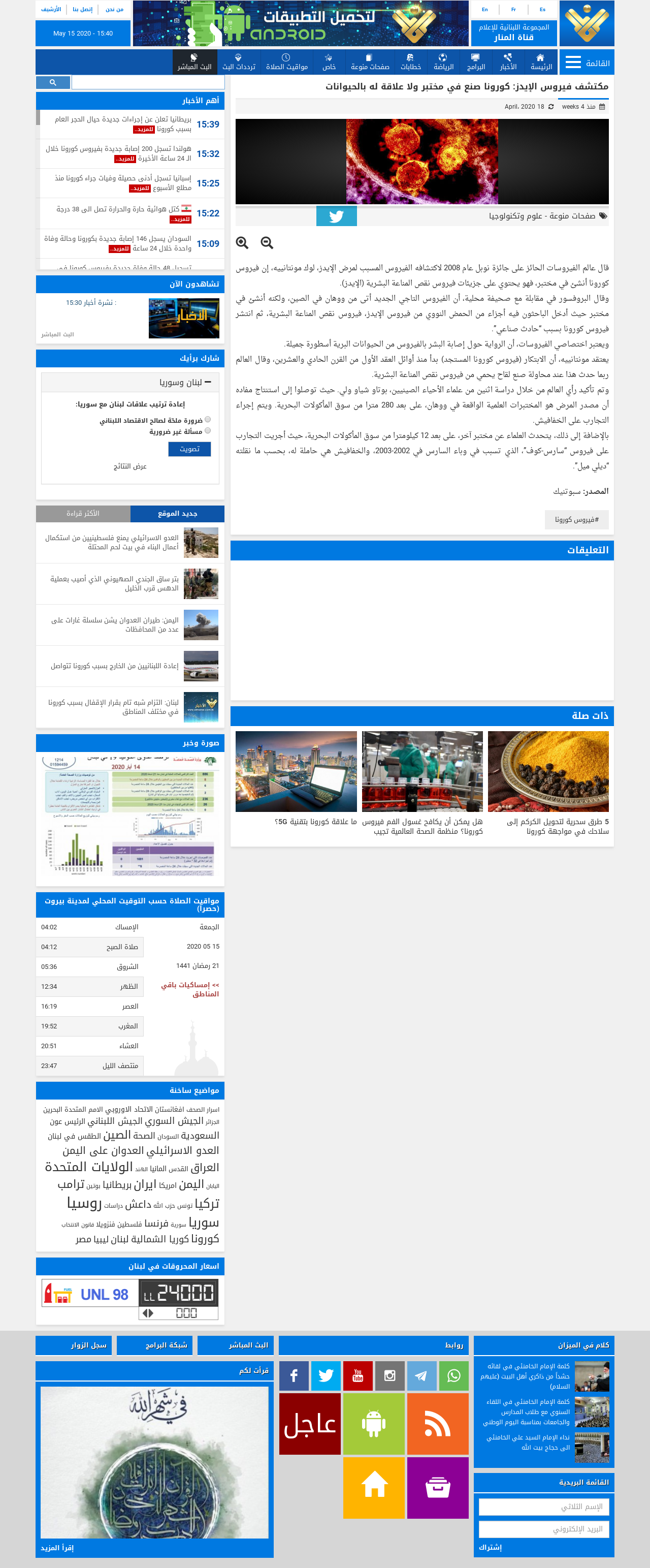
Task: Open البث المباشر live stream
Action: pyautogui.click(x=195, y=62)
